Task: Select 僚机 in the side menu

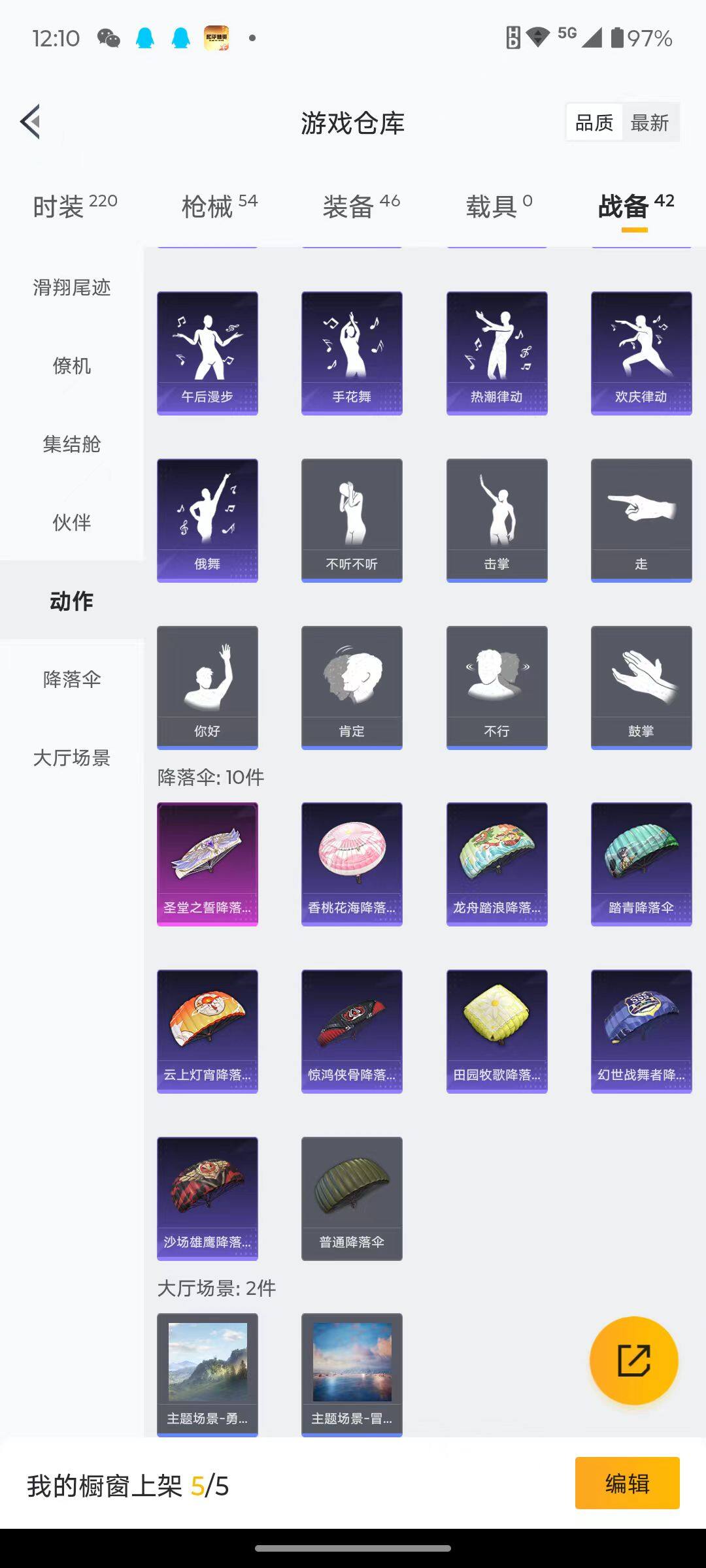Action: [x=72, y=366]
